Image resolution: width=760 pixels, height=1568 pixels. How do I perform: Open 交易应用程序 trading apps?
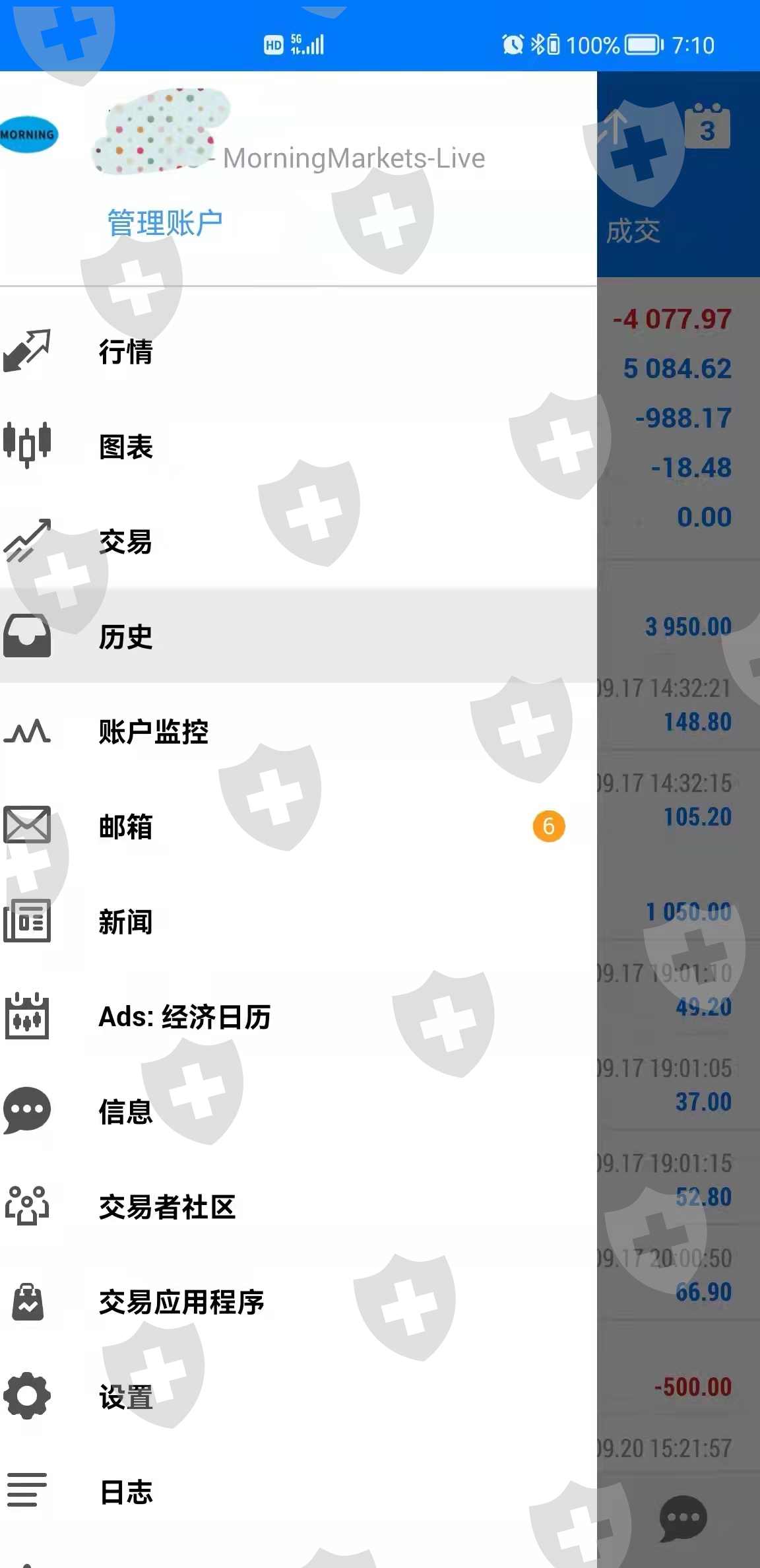click(298, 1301)
